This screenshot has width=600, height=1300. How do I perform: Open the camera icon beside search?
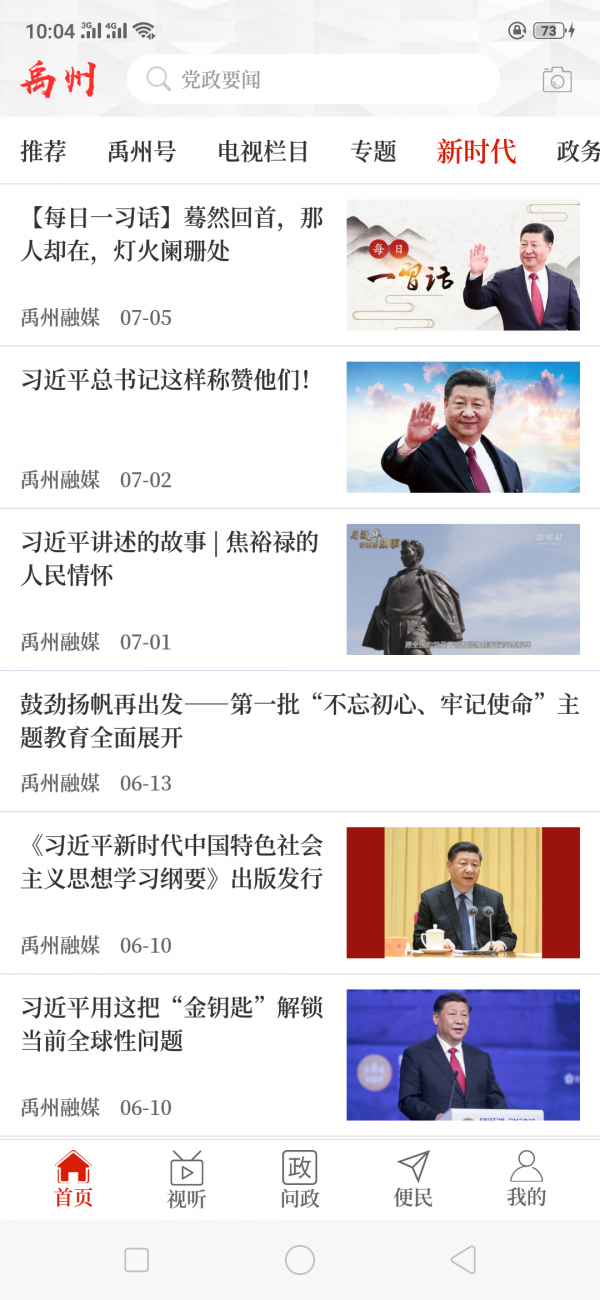pyautogui.click(x=557, y=80)
